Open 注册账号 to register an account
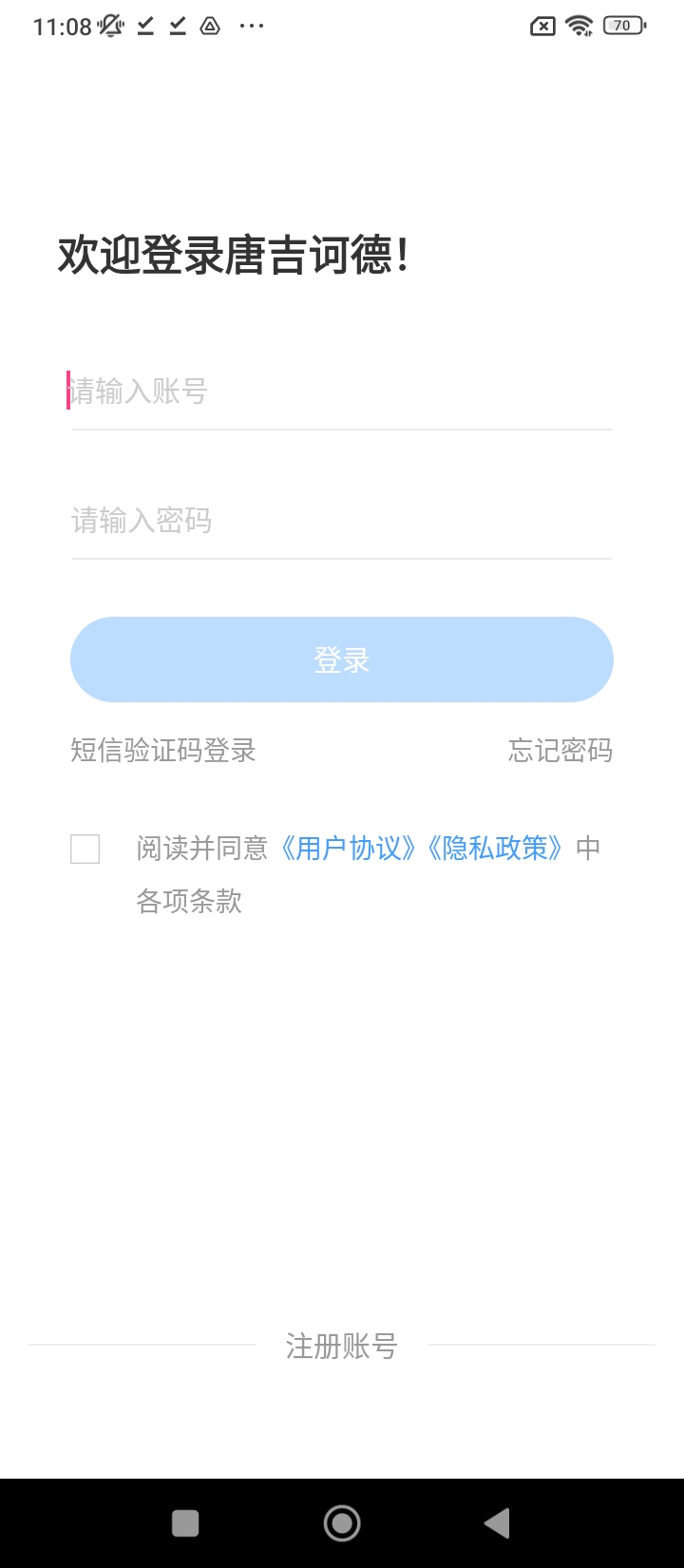 click(341, 1346)
